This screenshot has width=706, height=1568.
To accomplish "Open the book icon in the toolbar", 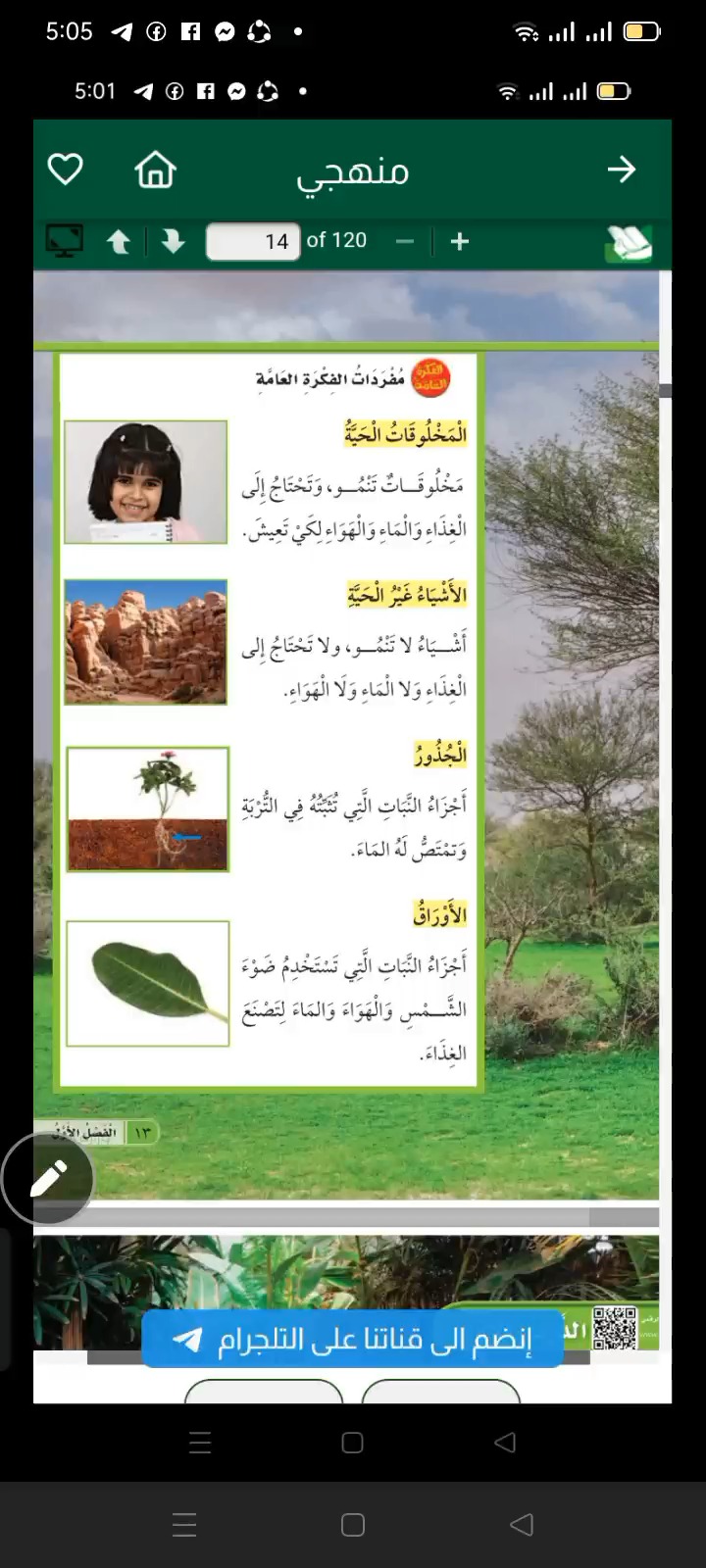I will (x=629, y=242).
